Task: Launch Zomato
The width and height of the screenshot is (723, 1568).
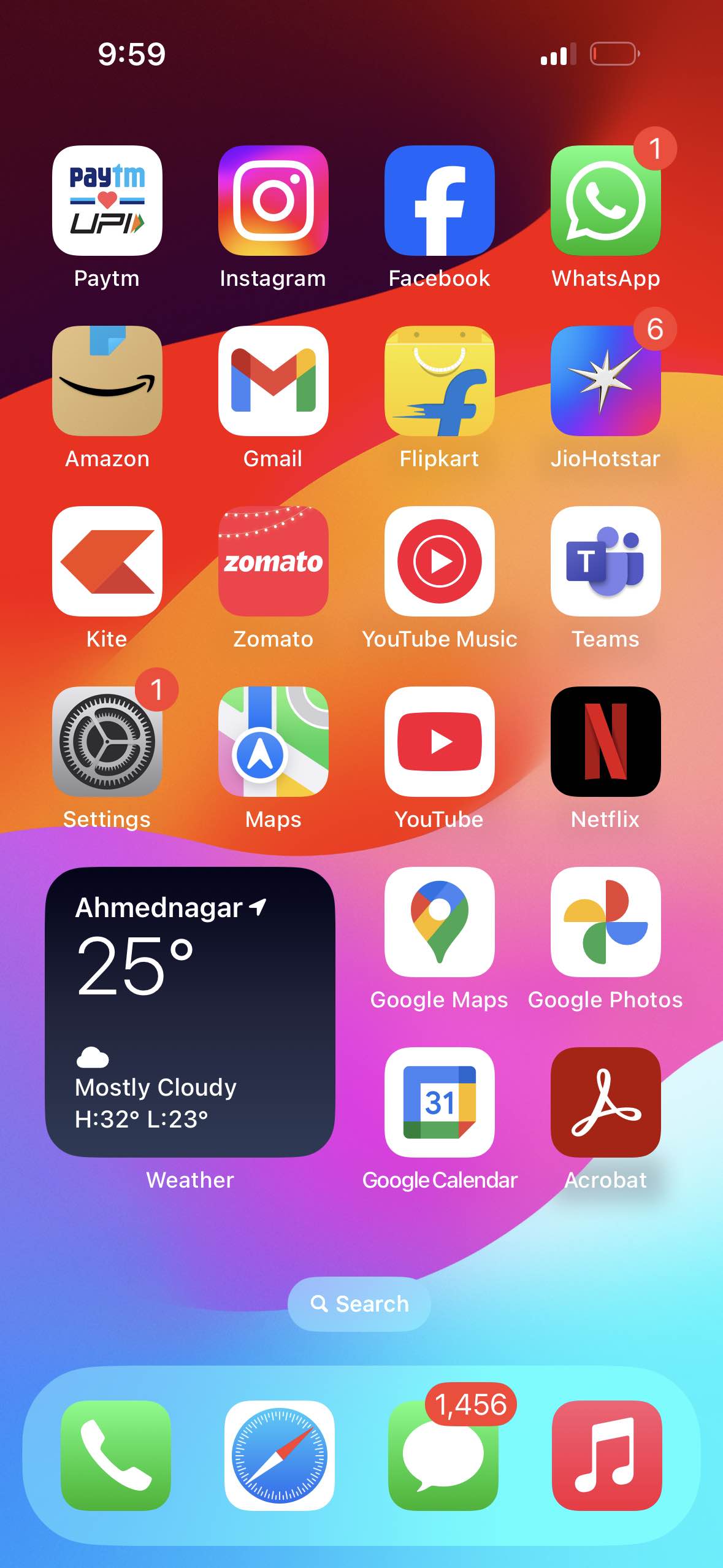Action: click(x=274, y=561)
